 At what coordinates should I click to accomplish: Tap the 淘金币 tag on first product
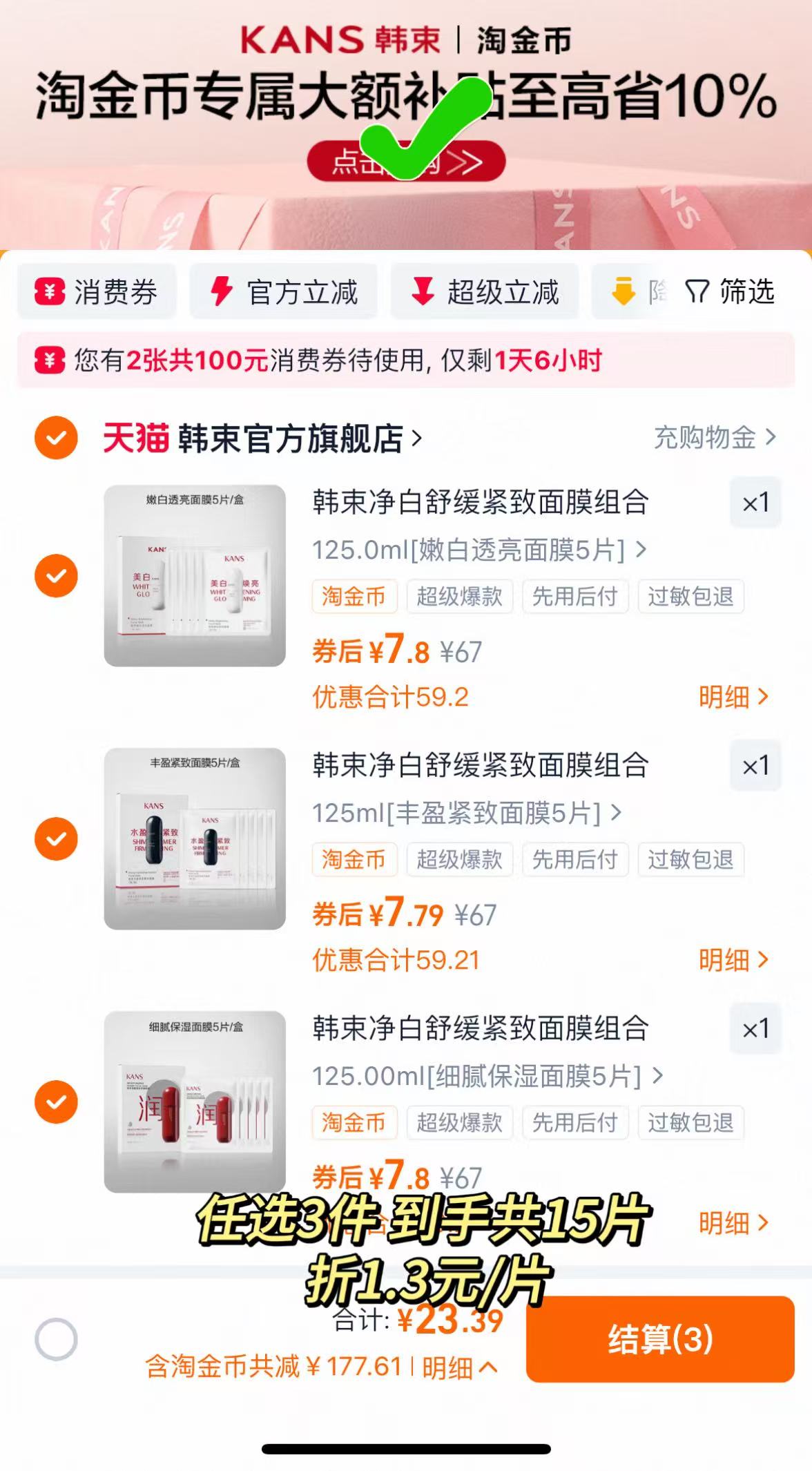354,597
